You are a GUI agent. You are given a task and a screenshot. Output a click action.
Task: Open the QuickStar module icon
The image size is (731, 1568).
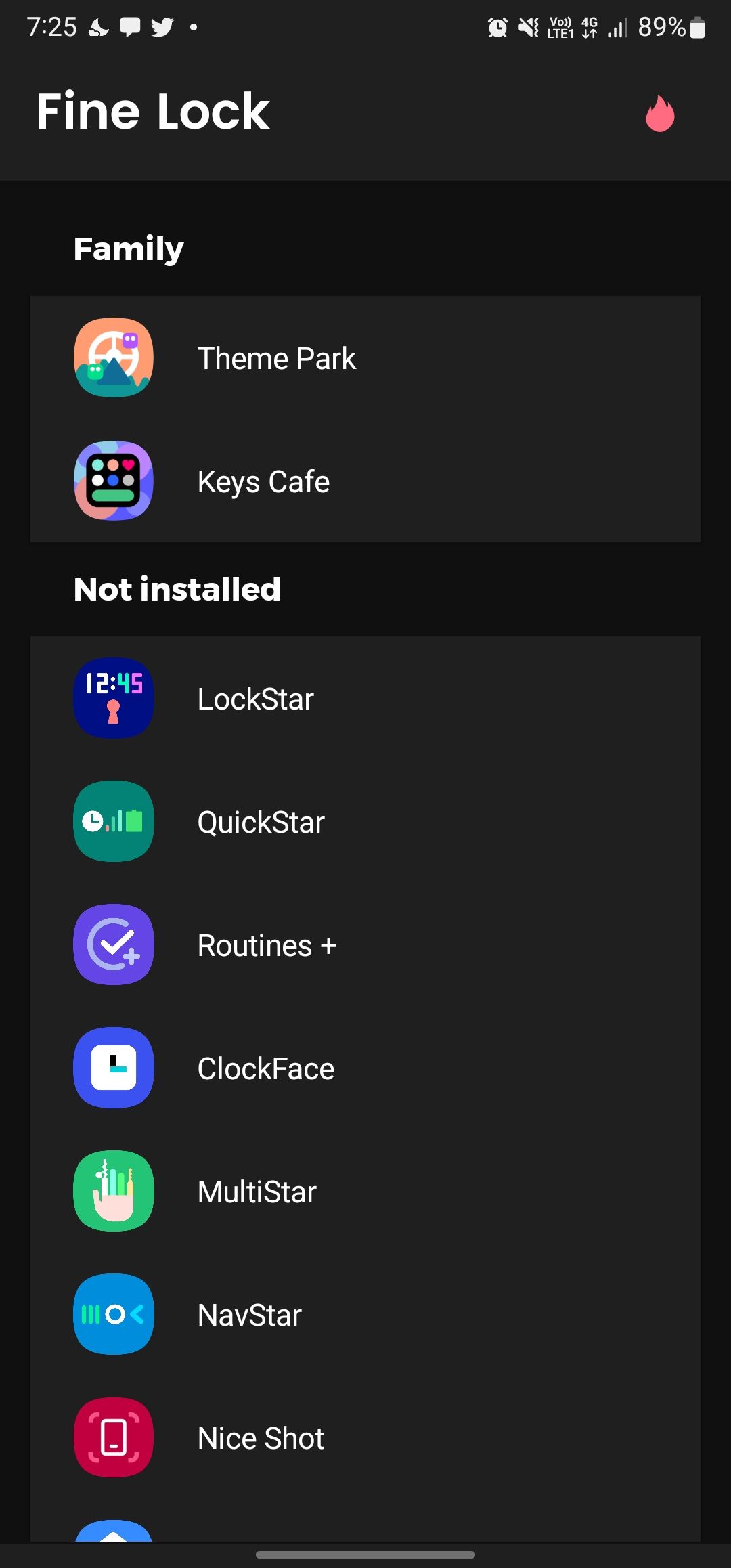(113, 821)
